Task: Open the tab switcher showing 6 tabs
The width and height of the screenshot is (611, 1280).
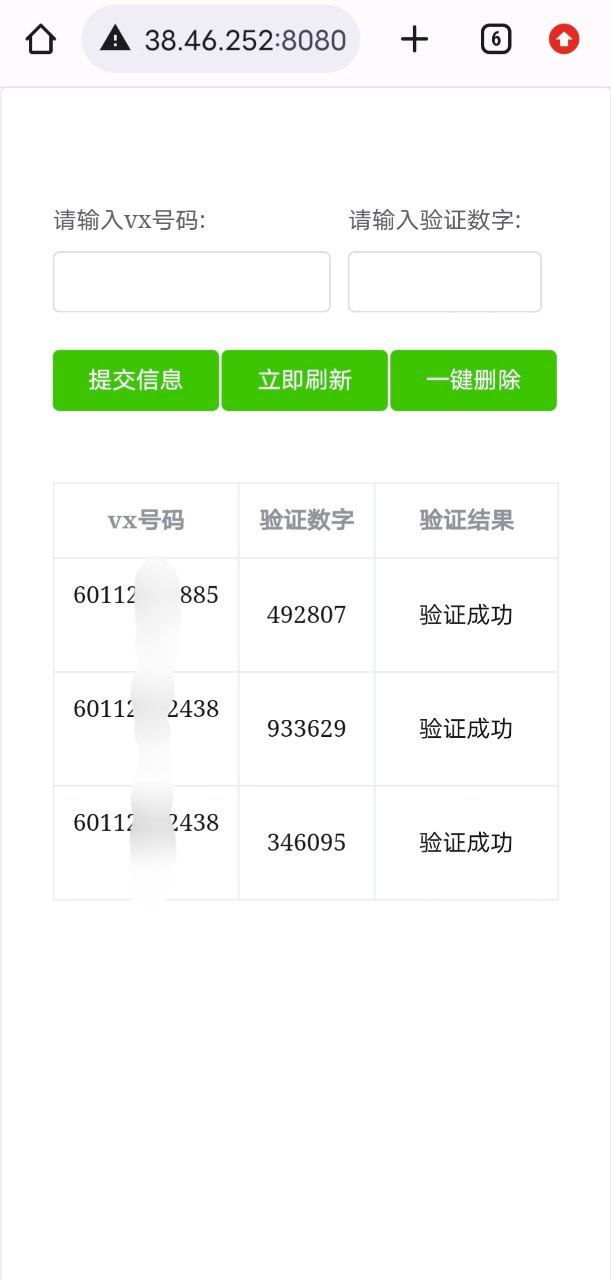Action: (496, 40)
